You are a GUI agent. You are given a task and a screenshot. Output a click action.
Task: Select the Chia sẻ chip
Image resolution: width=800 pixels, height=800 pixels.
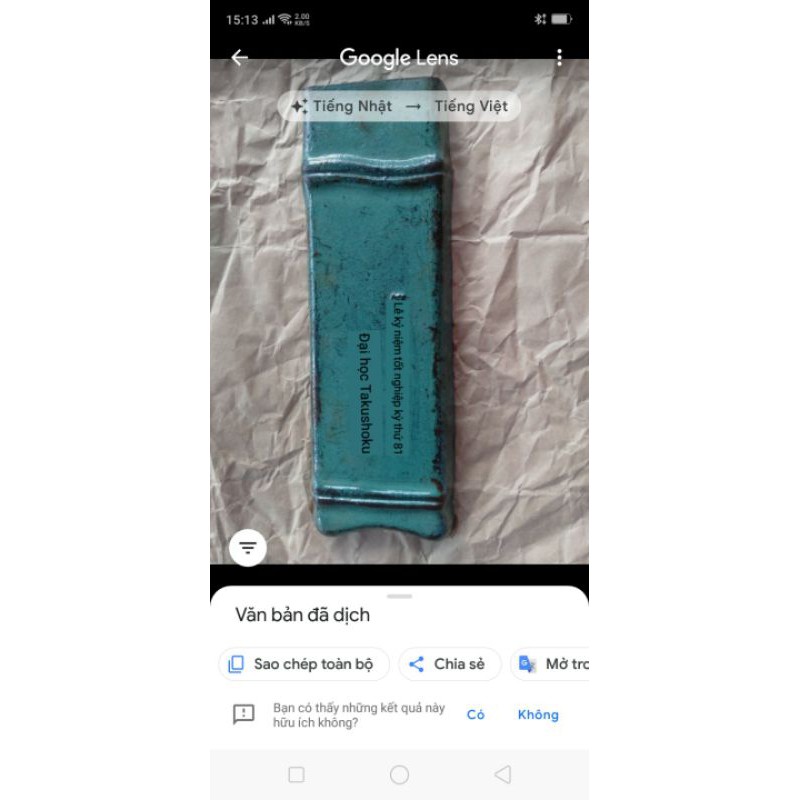(x=449, y=664)
